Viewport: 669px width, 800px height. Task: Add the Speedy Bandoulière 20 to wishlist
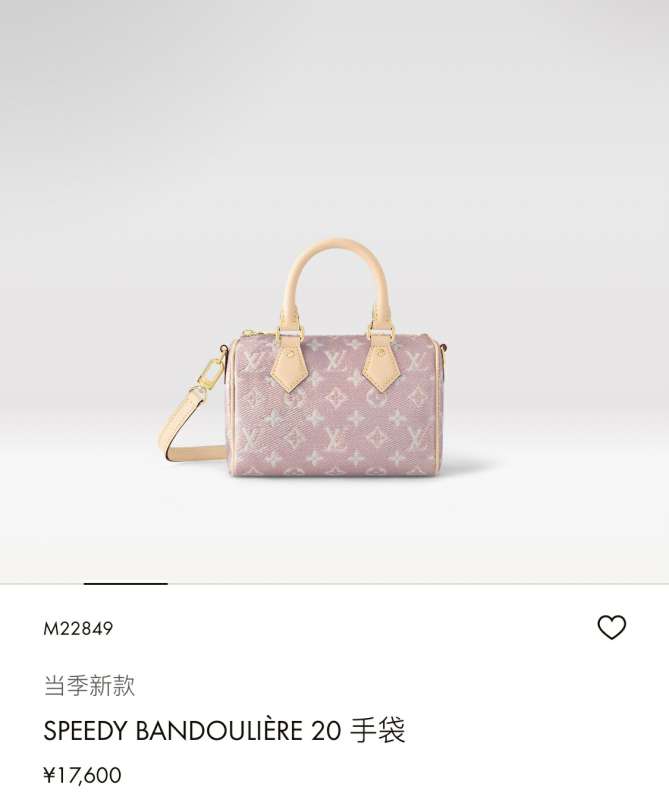(x=611, y=628)
